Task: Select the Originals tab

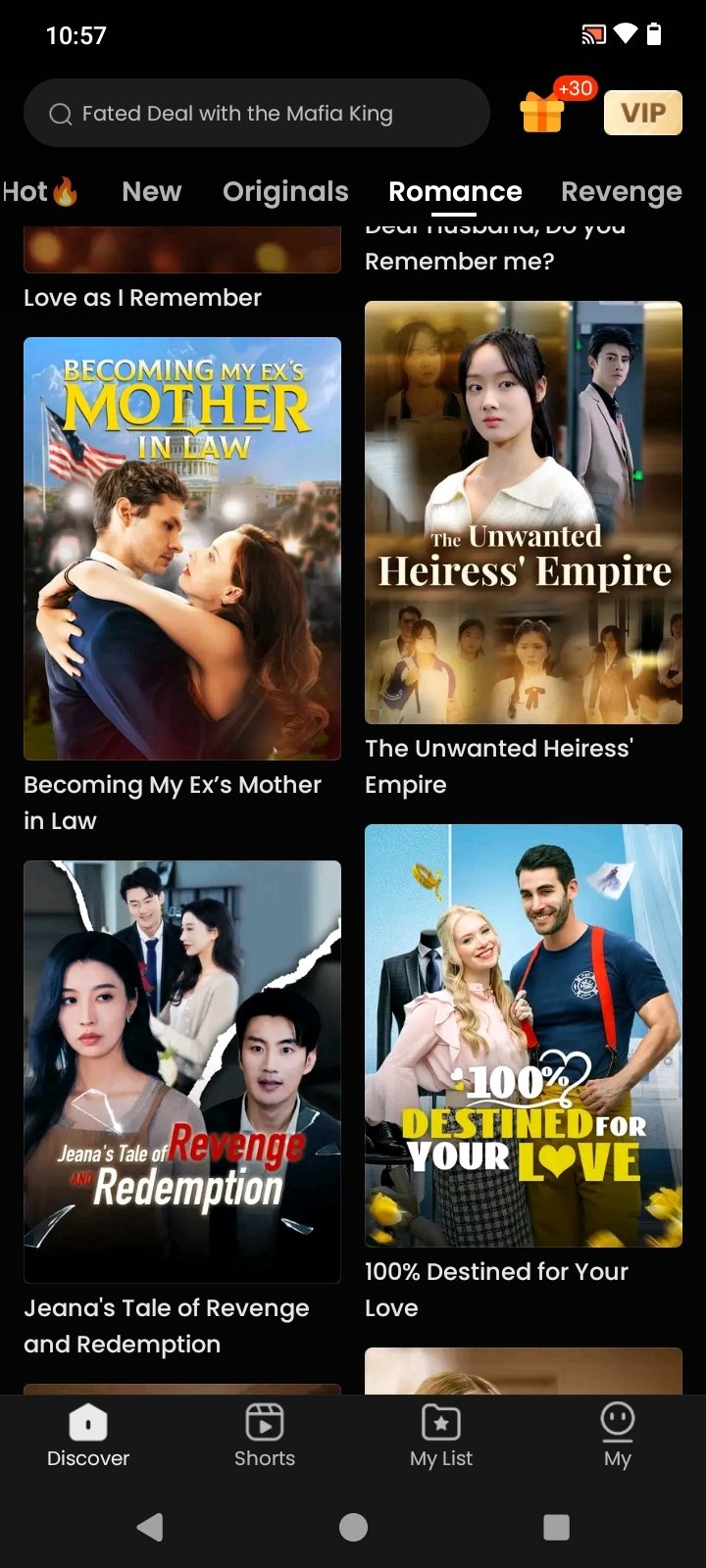Action: 285,191
